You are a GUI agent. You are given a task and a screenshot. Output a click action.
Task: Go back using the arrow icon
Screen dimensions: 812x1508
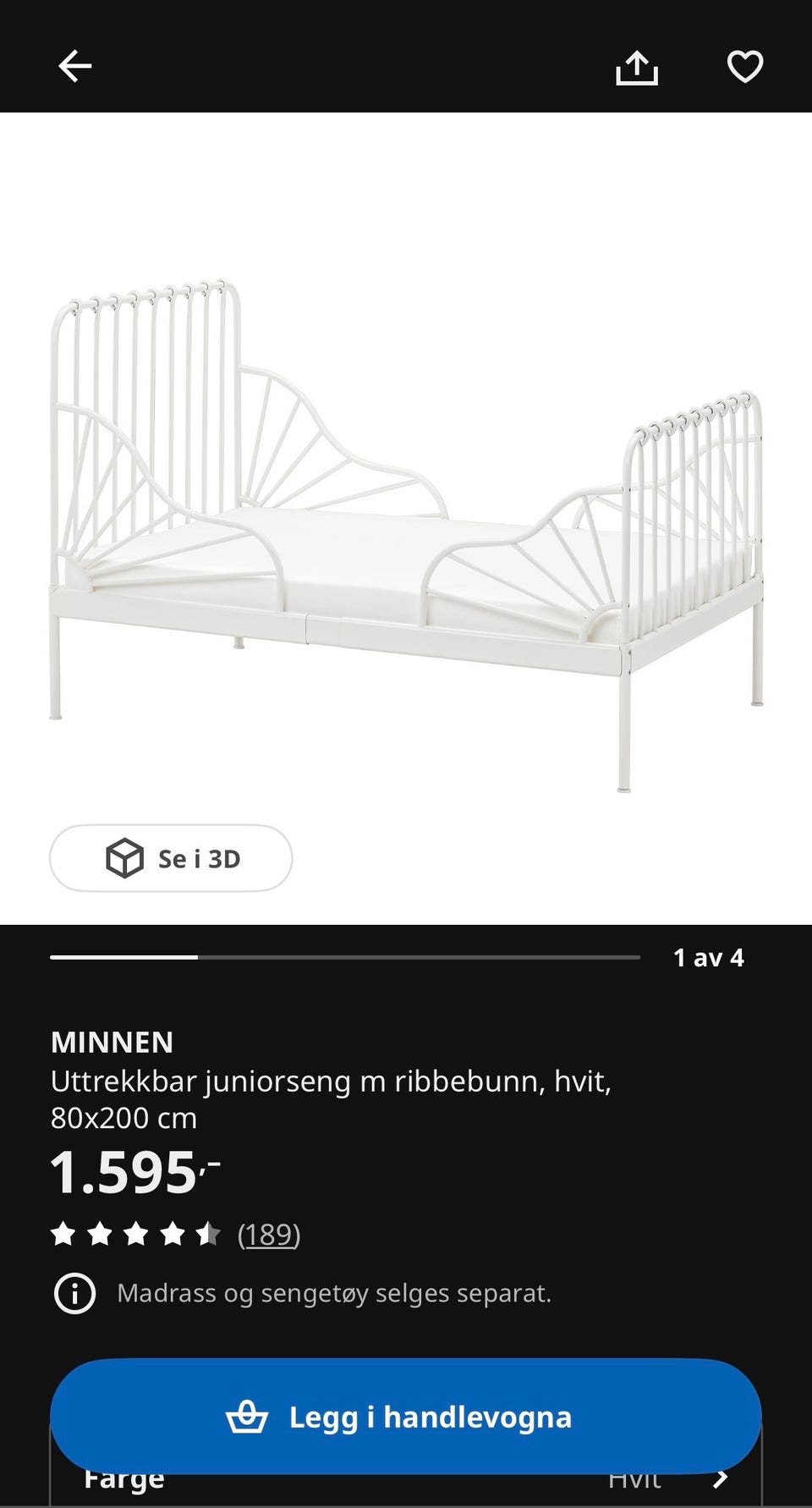(x=74, y=66)
